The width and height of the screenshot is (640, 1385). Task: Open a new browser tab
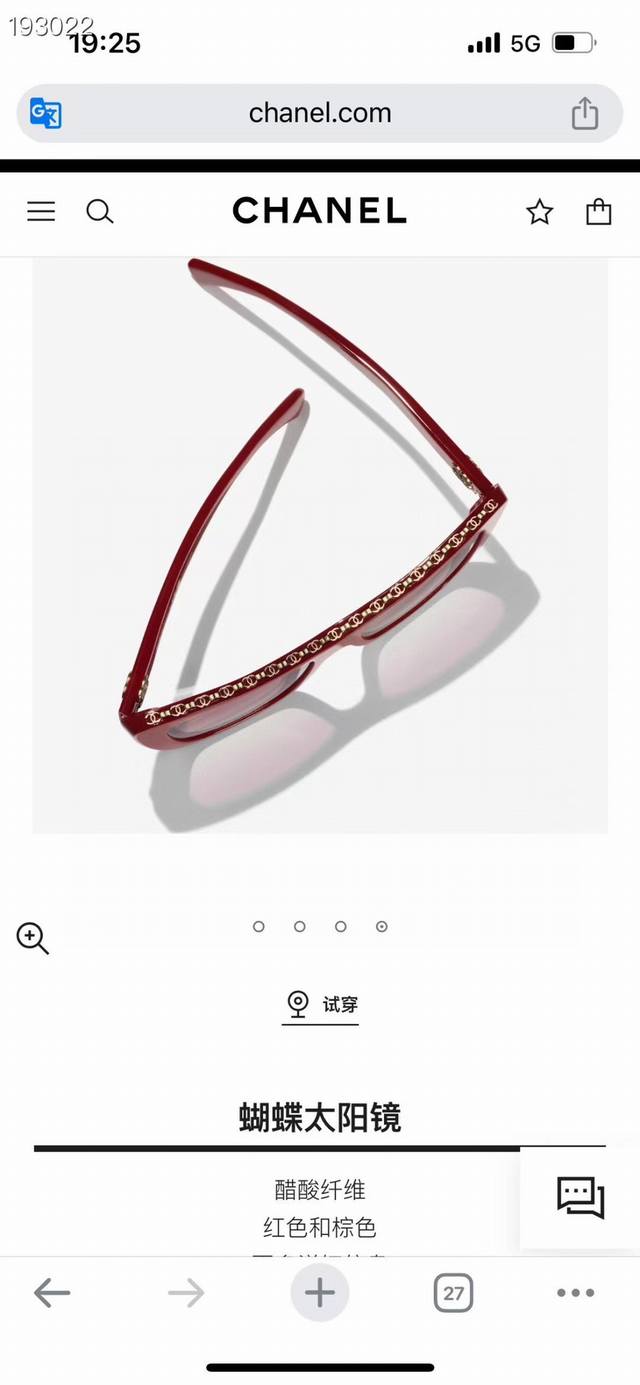[320, 1293]
